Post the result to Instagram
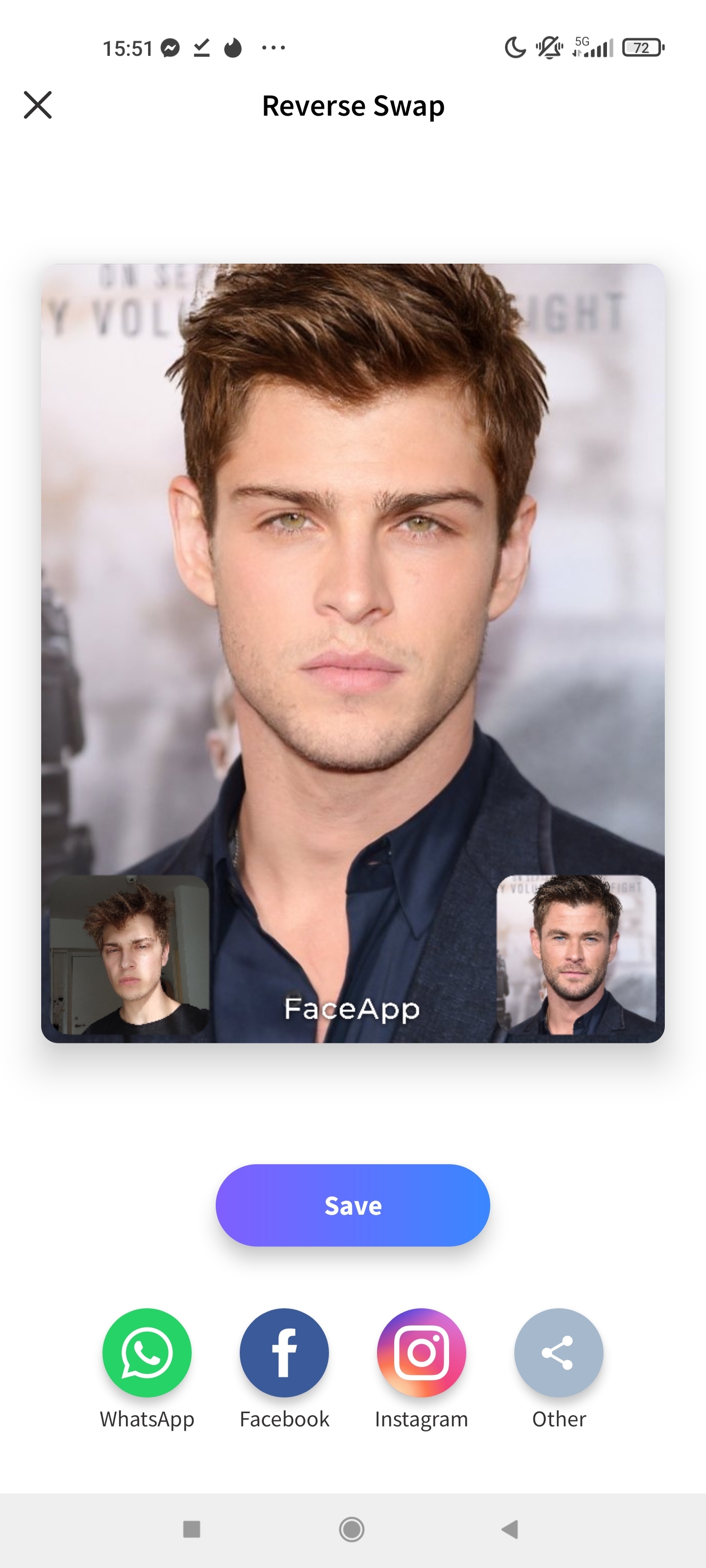Image resolution: width=706 pixels, height=1568 pixels. tap(422, 1352)
